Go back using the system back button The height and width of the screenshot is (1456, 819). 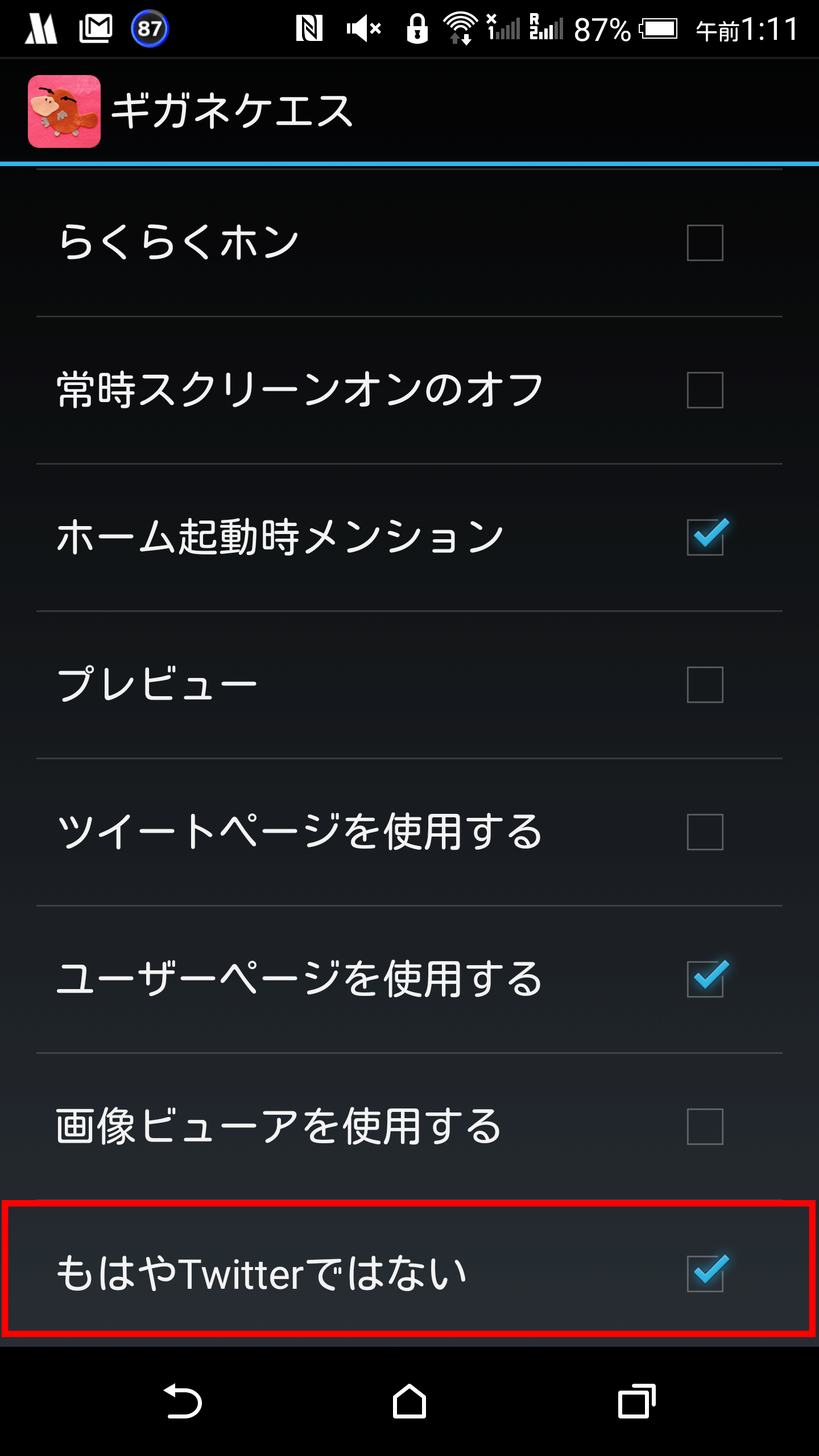[183, 1401]
